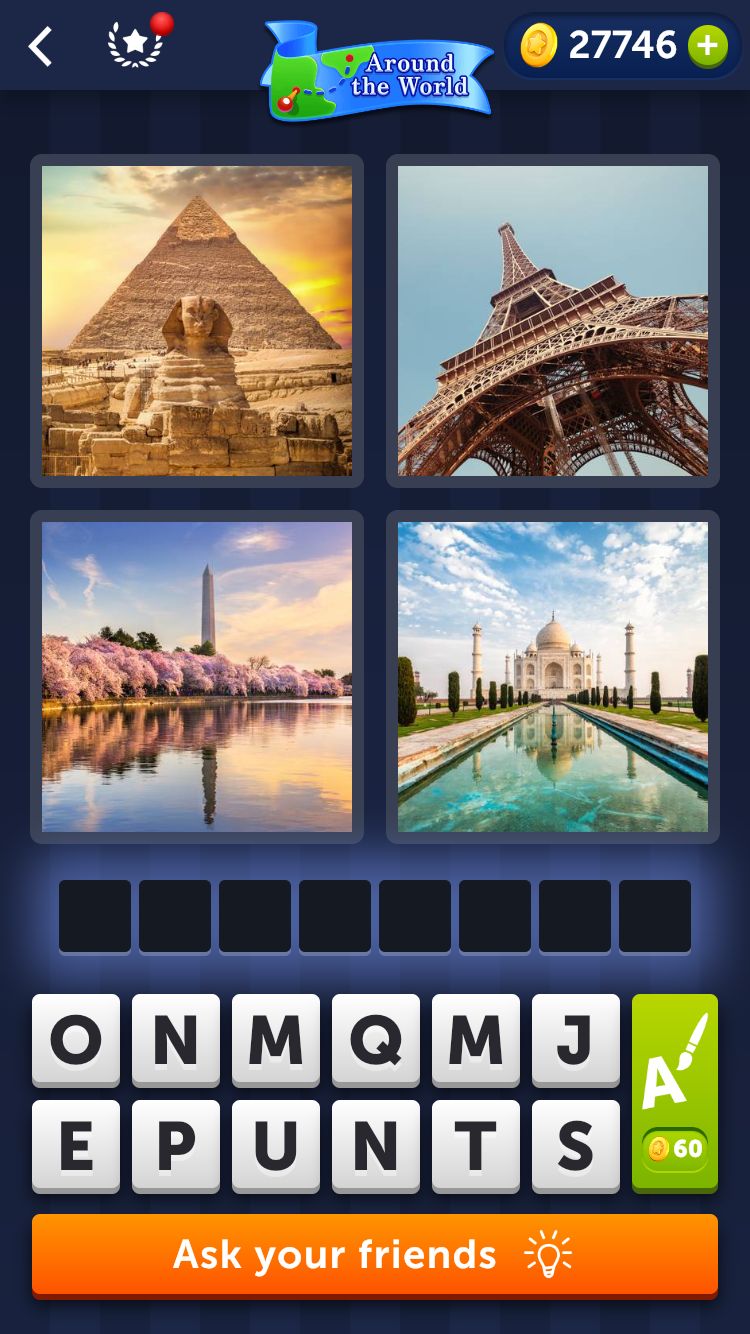Choose the letter S tile
This screenshot has height=1334, width=750.
pos(576,1146)
